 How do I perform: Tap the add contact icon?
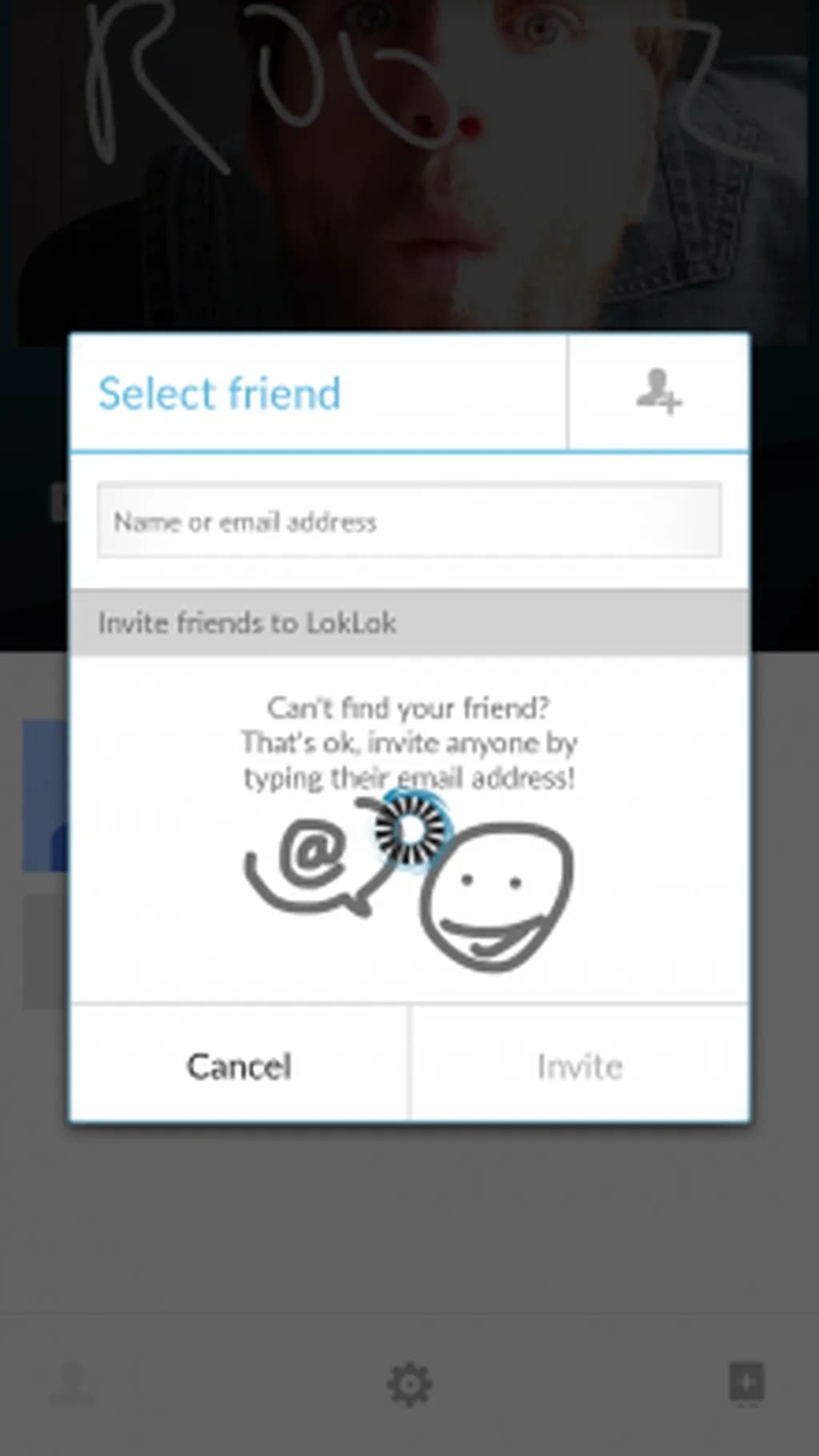coord(658,392)
